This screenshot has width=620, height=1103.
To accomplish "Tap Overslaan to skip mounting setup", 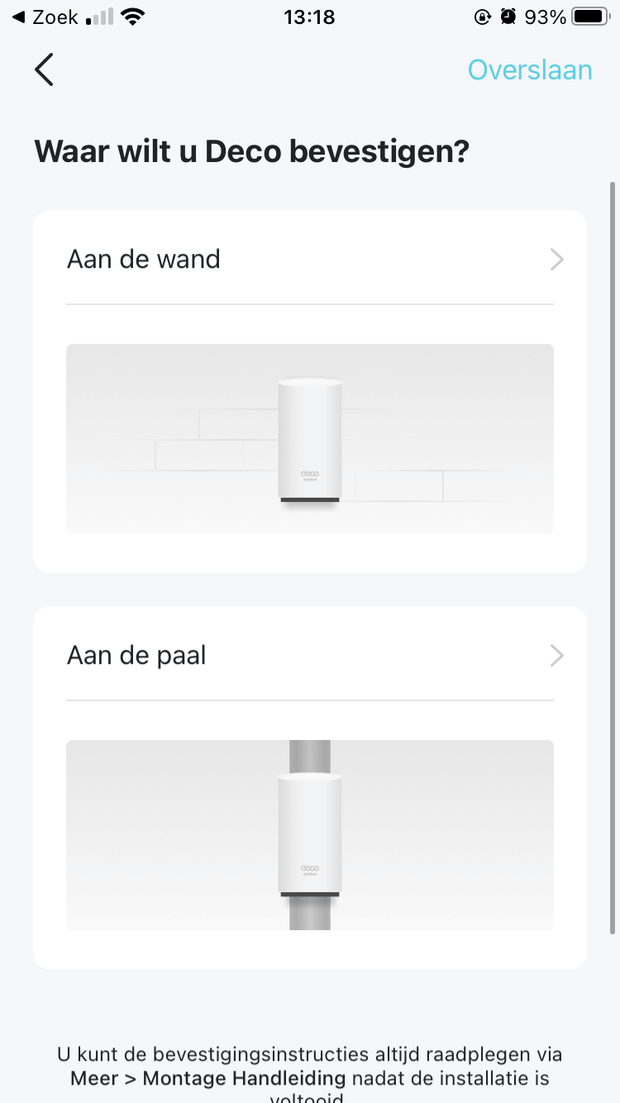I will click(x=529, y=70).
